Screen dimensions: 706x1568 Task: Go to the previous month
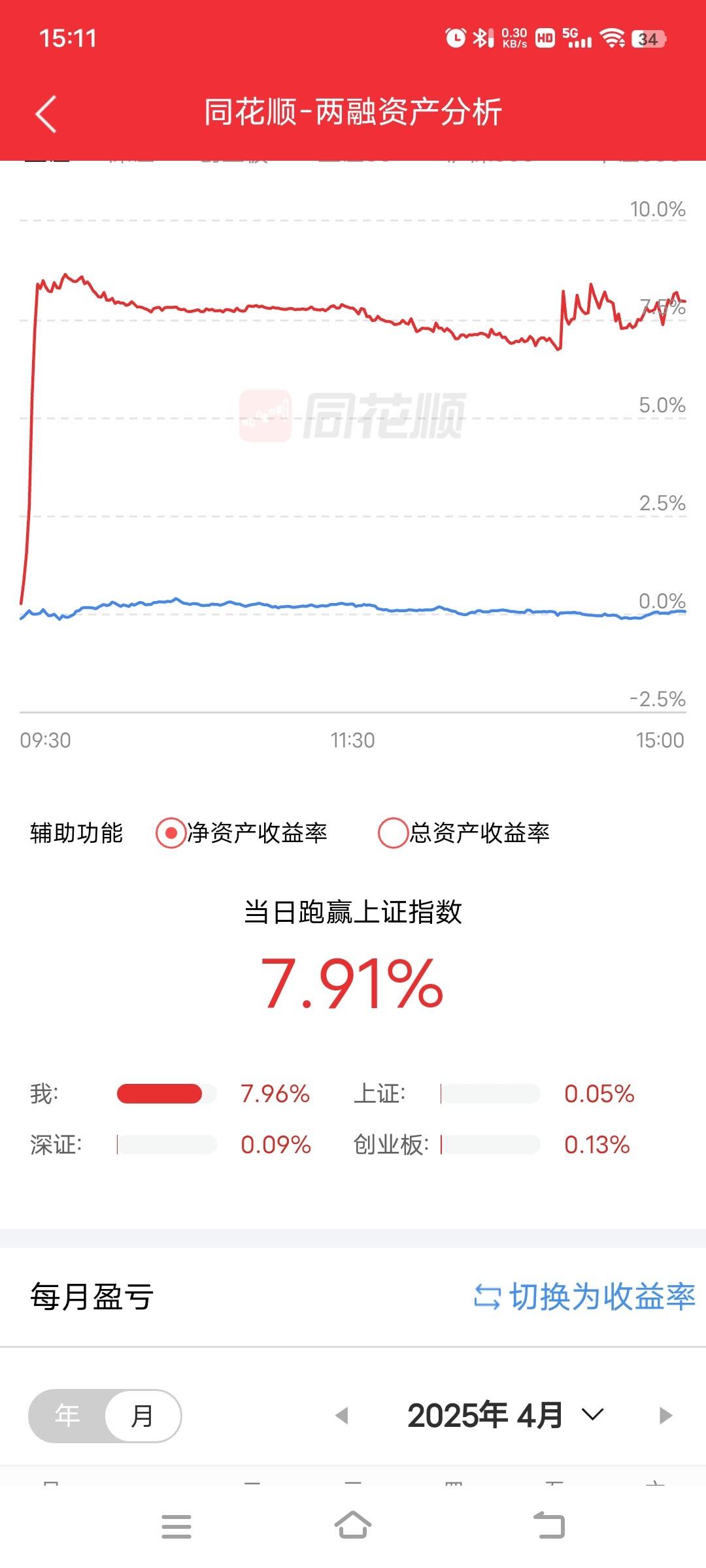tap(341, 1416)
